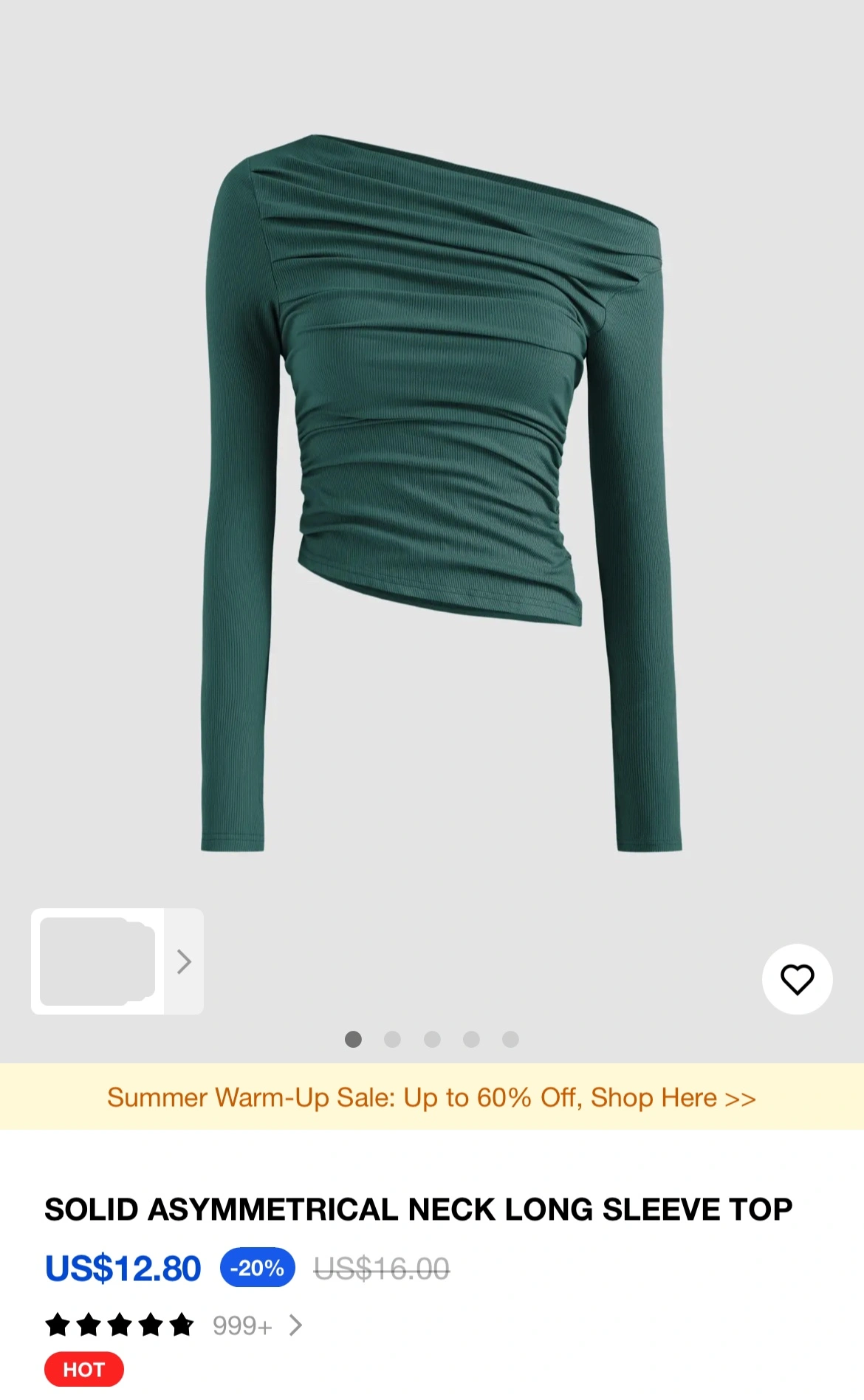Select the small preview thumbnail
This screenshot has width=864, height=1400.
pyautogui.click(x=97, y=961)
